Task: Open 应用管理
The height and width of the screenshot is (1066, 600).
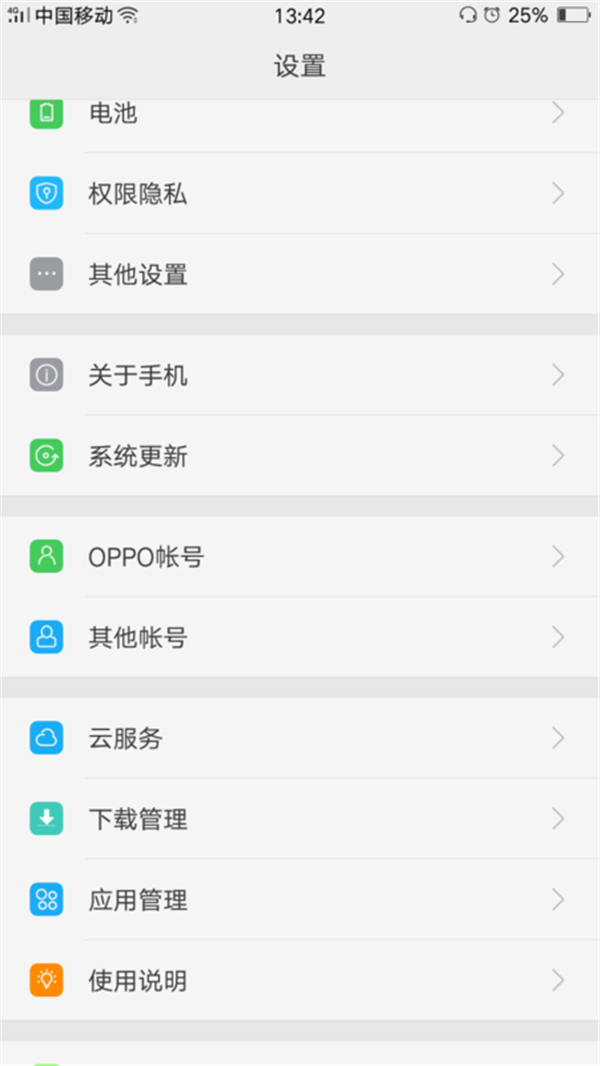Action: pyautogui.click(x=300, y=900)
